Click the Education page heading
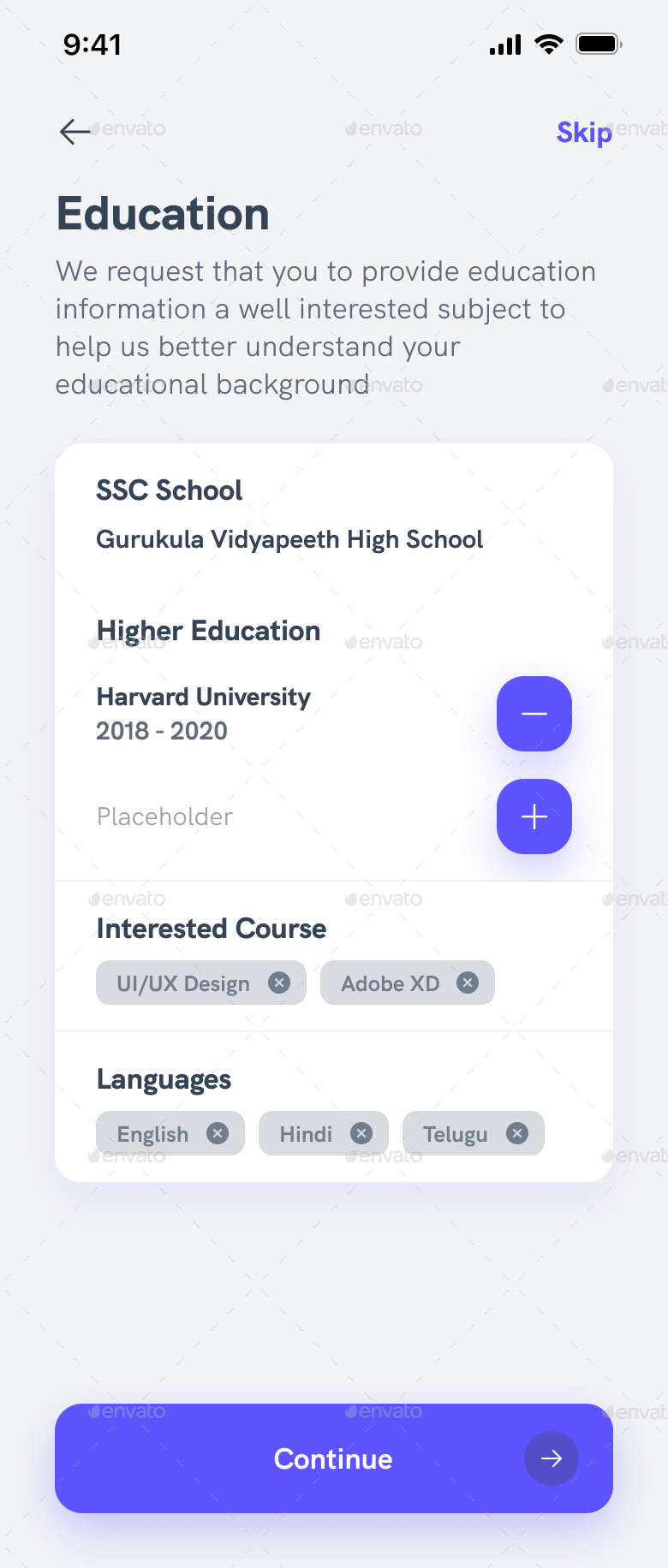This screenshot has width=668, height=1568. tap(162, 213)
